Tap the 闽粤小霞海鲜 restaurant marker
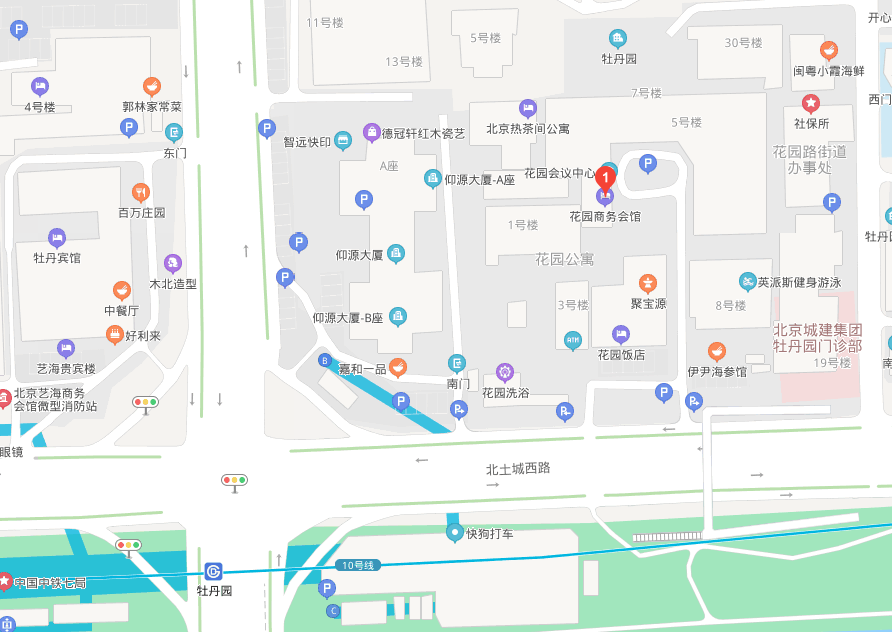This screenshot has height=632, width=892. (x=828, y=50)
